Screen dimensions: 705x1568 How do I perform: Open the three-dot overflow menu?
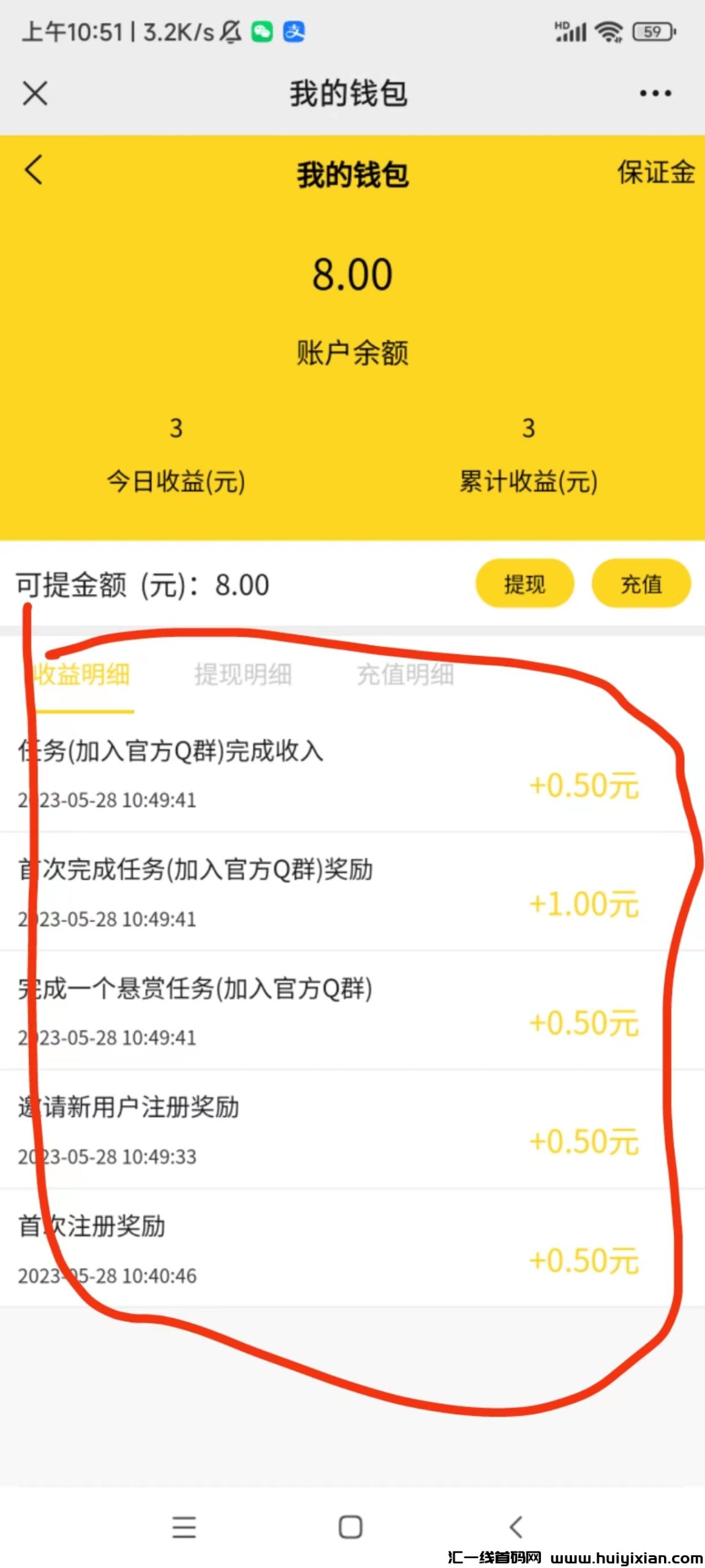click(x=655, y=94)
